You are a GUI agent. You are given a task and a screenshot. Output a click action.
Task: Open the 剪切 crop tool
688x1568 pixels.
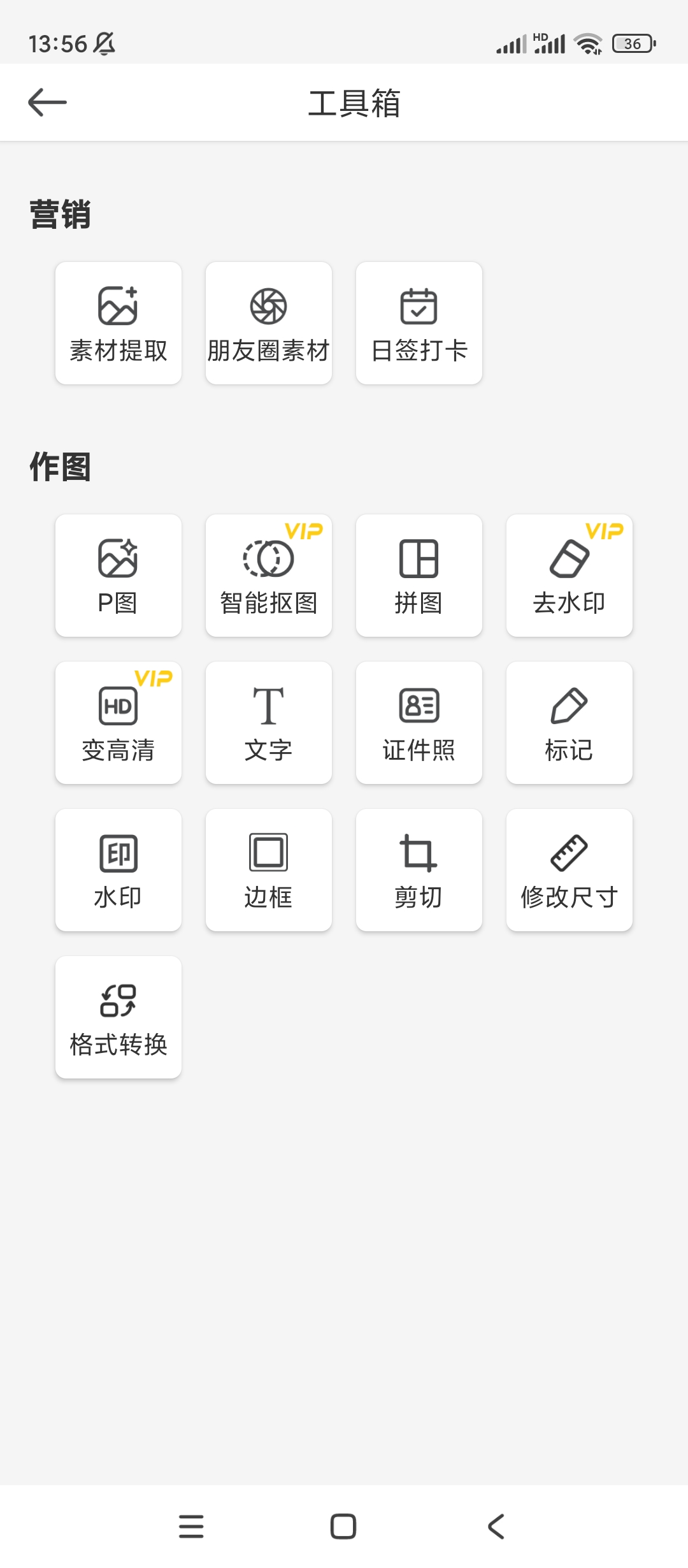tap(419, 870)
